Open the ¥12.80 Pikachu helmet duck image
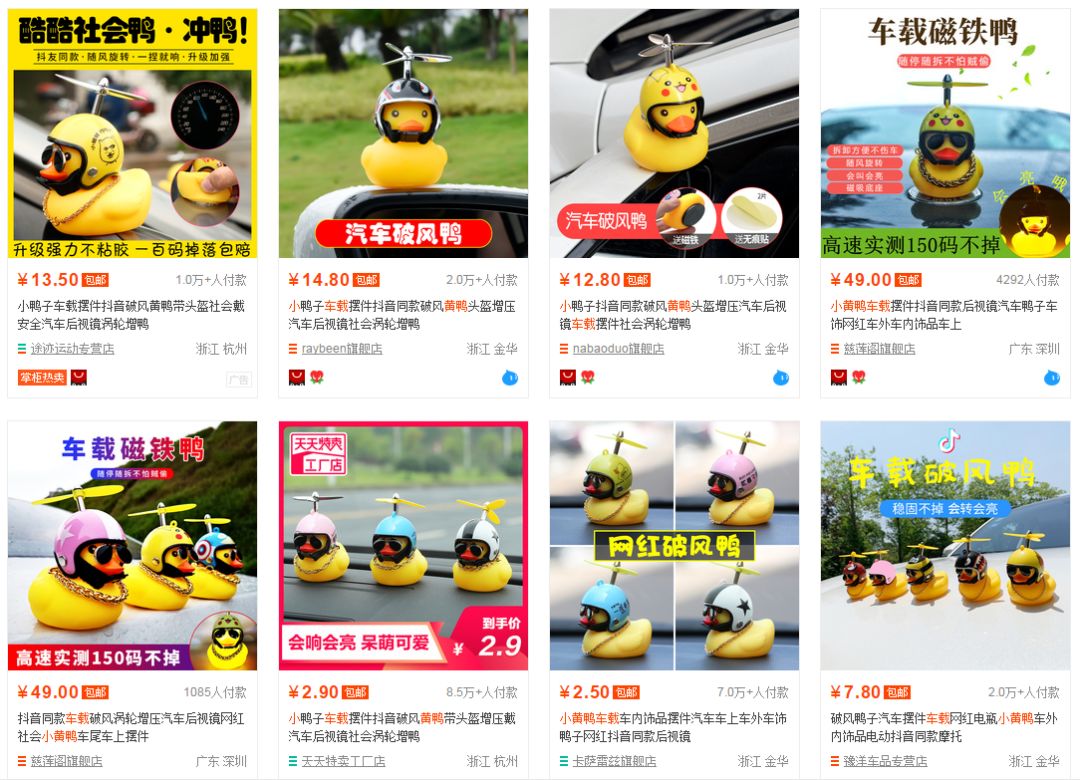This screenshot has width=1080, height=780. coord(674,133)
